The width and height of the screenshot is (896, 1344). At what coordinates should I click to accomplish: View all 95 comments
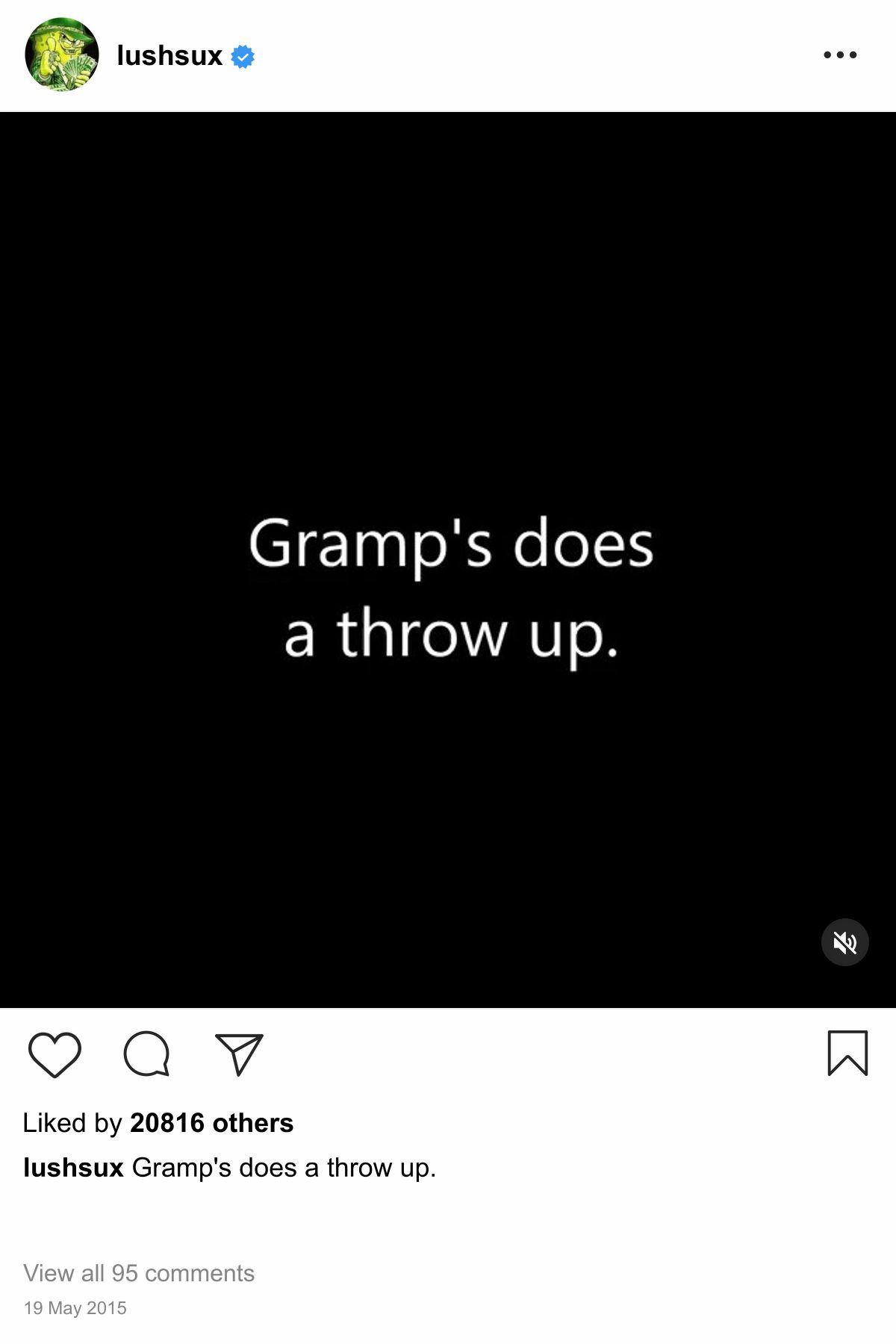pyautogui.click(x=139, y=1273)
